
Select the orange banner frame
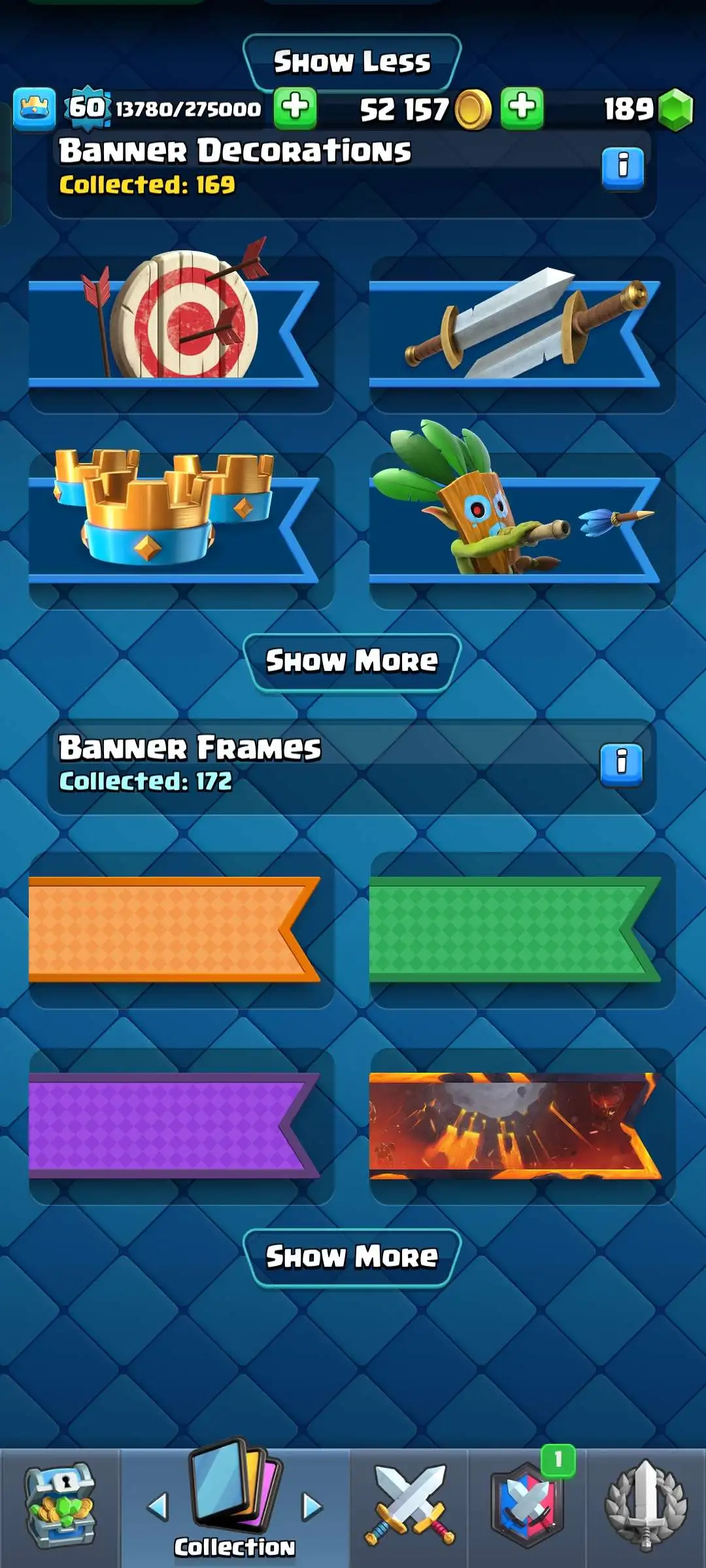point(181,930)
